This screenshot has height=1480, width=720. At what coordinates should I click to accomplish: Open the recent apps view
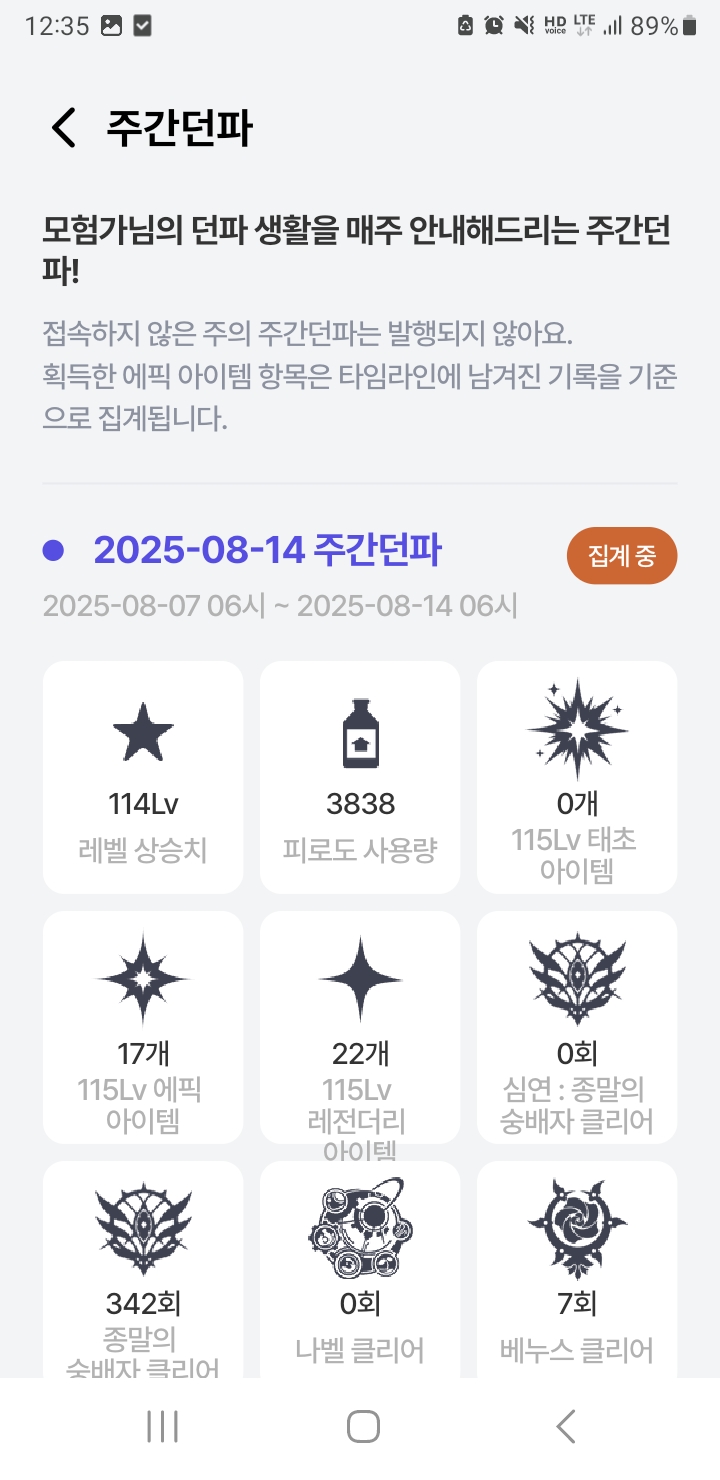(x=162, y=1427)
